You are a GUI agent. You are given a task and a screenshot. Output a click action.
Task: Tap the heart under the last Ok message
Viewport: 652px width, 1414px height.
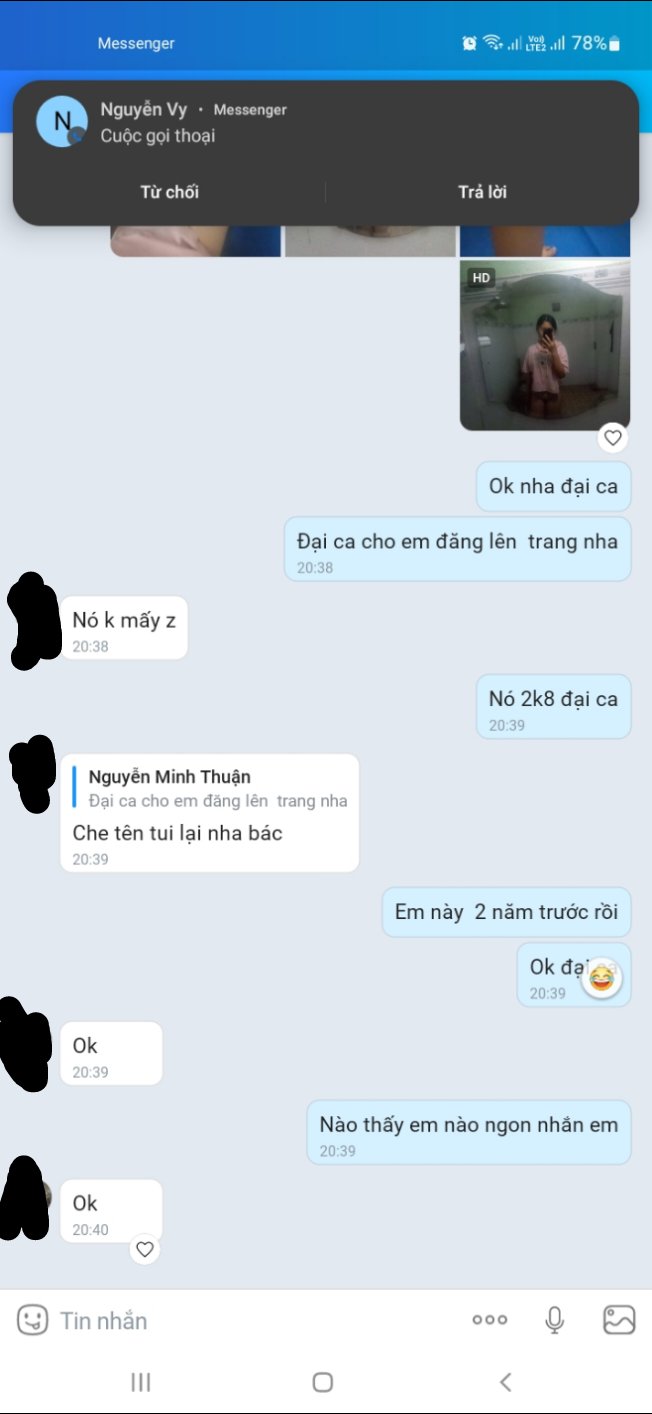pos(145,1249)
